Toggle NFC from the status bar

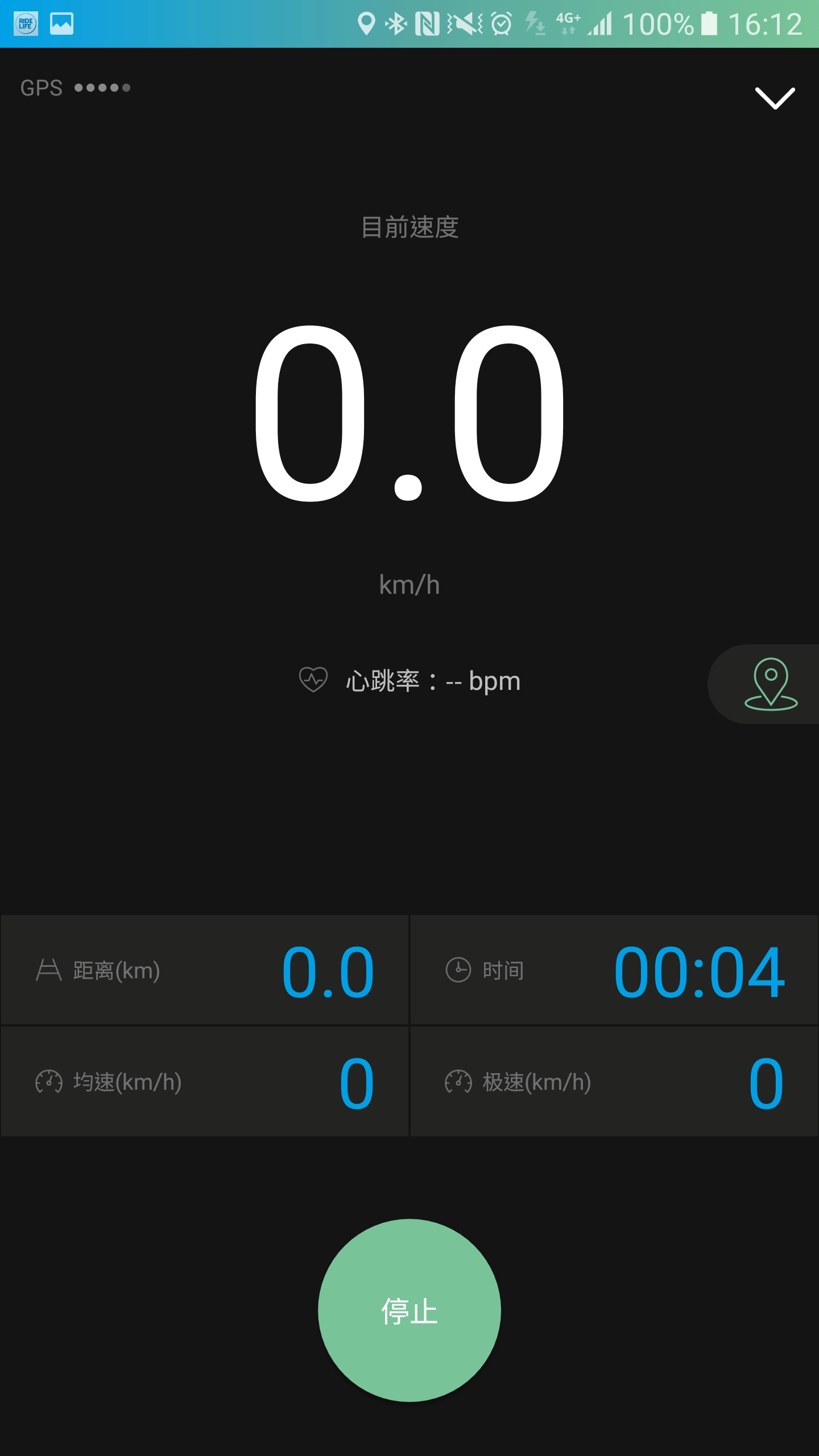(428, 24)
